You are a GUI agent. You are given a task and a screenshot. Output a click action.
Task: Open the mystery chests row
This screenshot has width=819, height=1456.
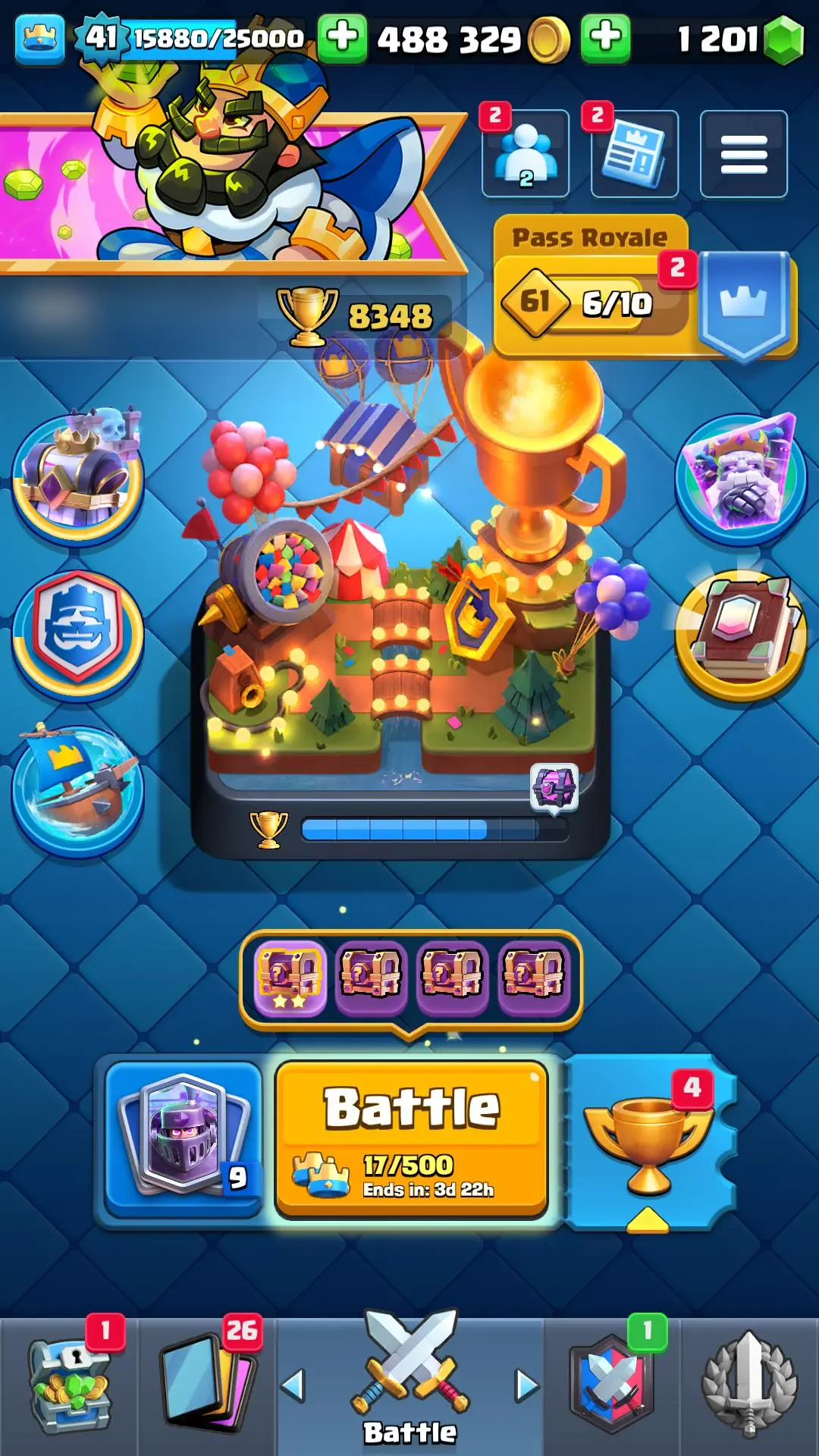411,980
